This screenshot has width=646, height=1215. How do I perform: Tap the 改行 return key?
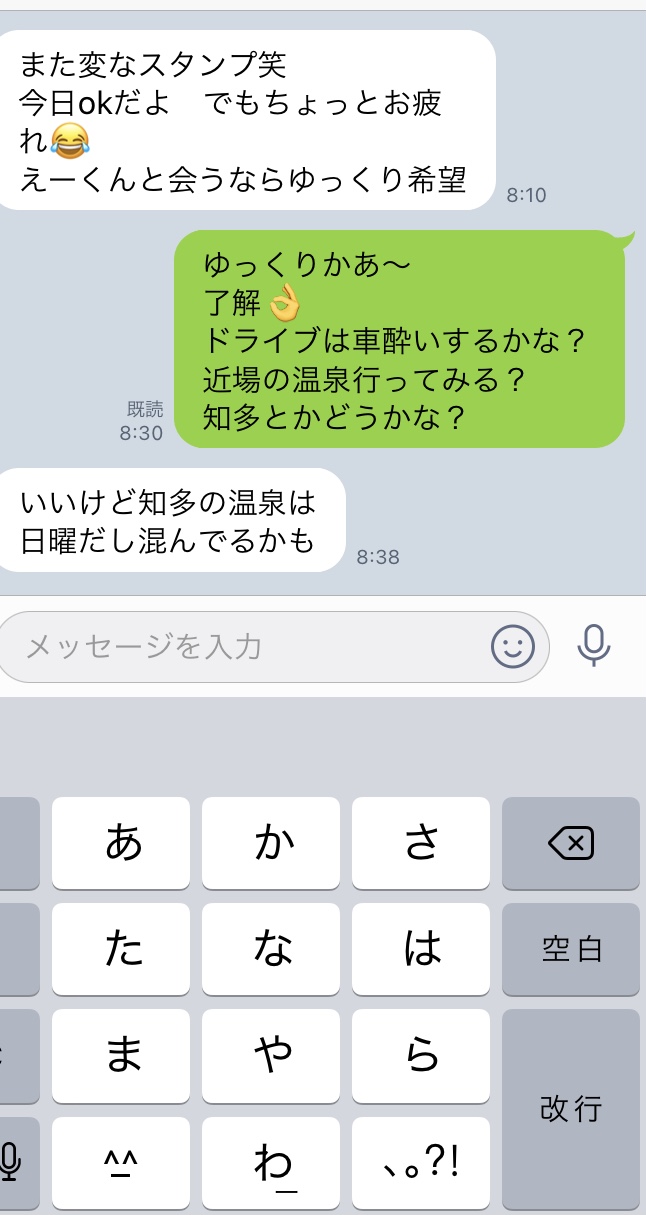tap(570, 1108)
